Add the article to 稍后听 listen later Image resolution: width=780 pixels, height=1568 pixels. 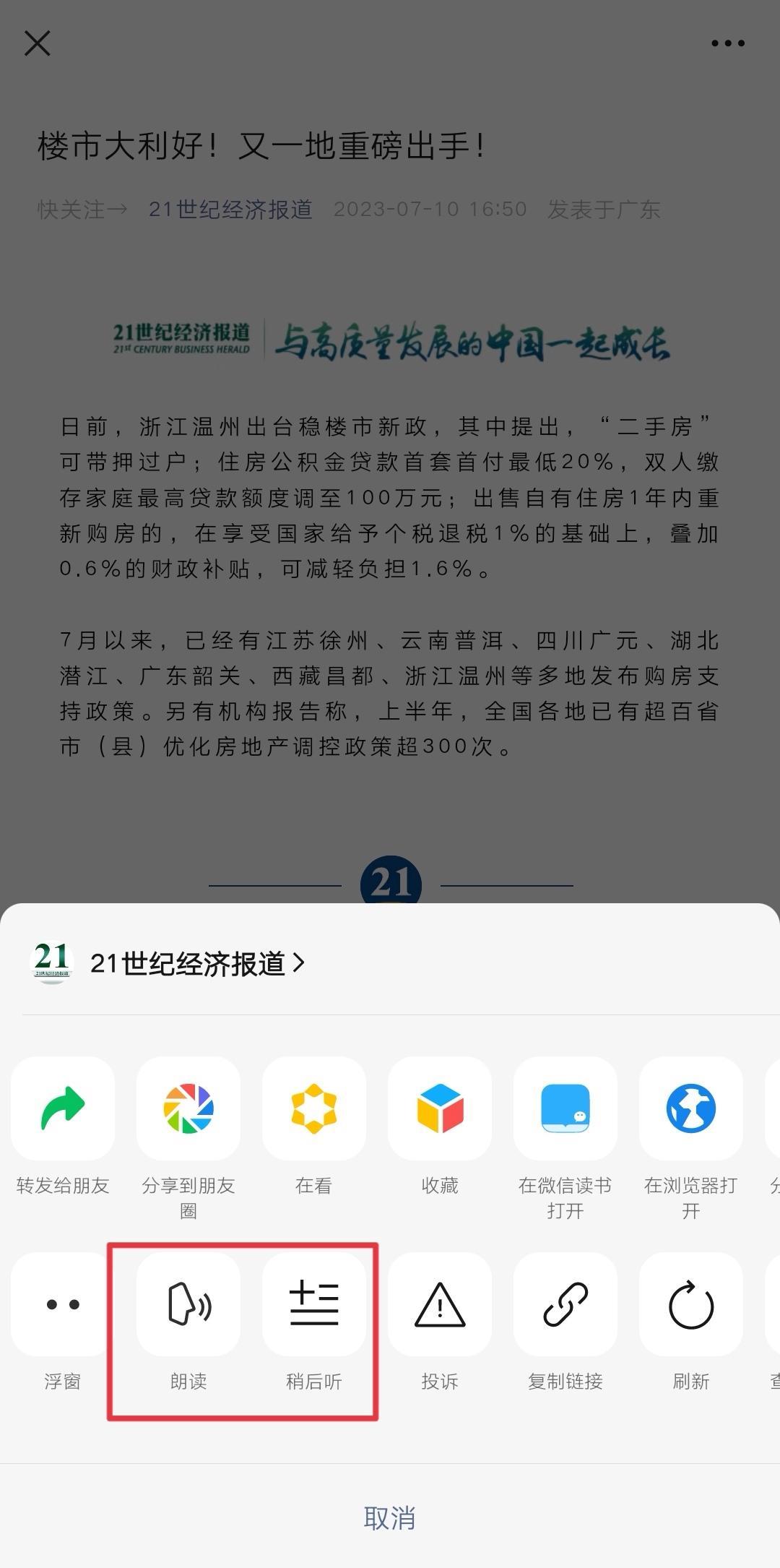point(314,1305)
